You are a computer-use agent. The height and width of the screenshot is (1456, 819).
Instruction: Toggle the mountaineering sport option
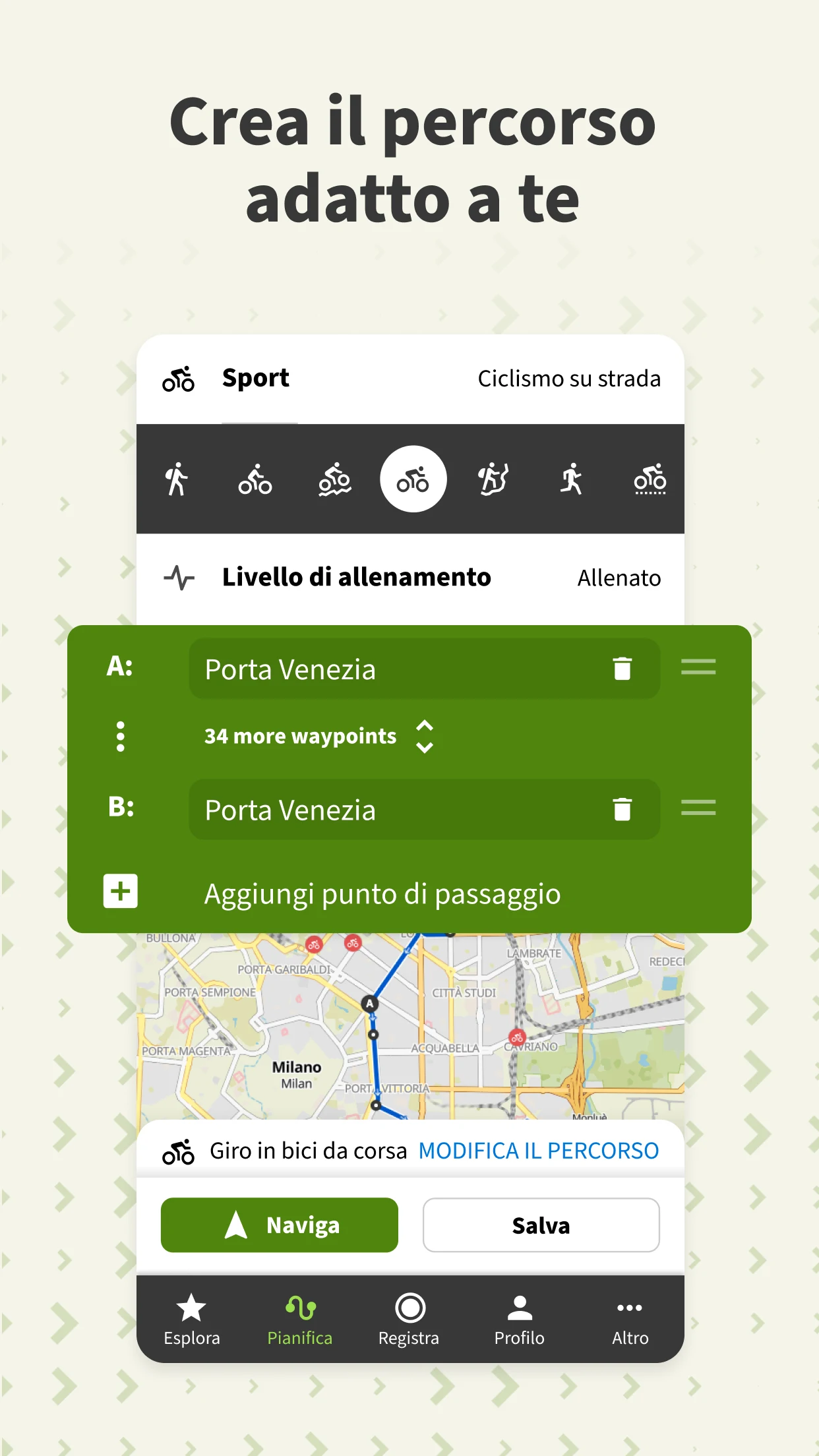[x=495, y=480]
